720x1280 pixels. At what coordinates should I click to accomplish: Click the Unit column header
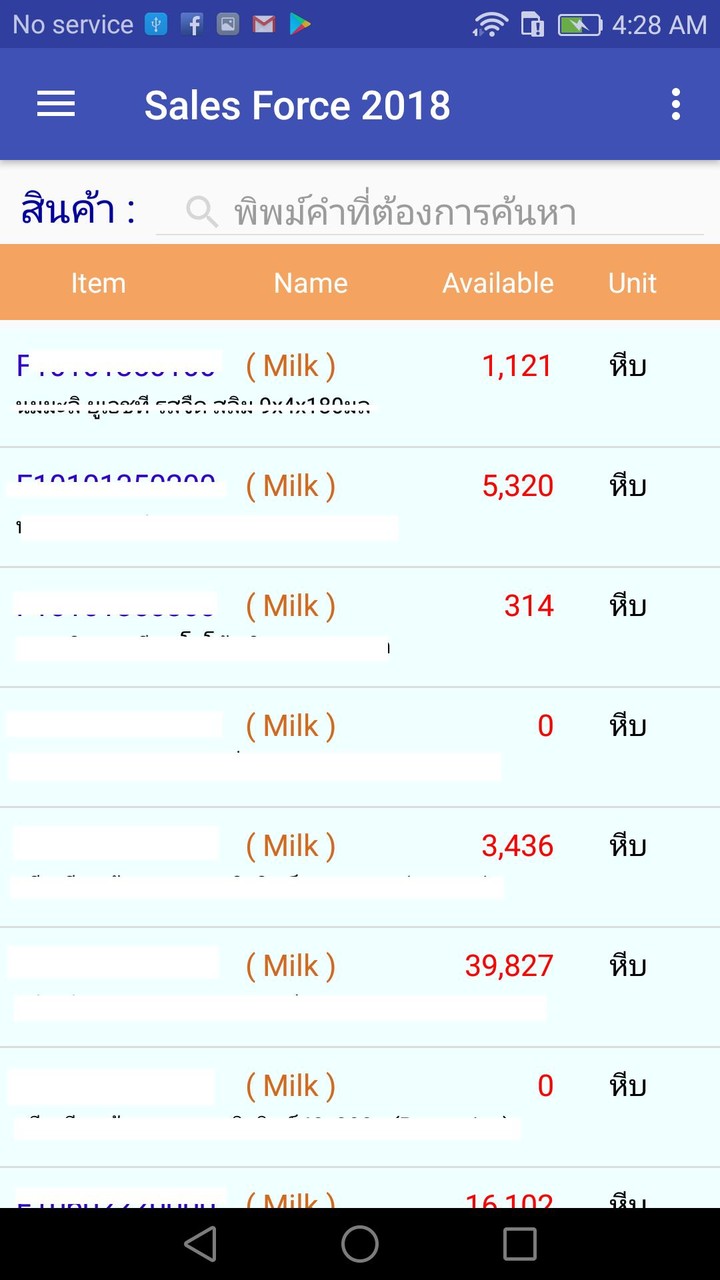coord(632,282)
